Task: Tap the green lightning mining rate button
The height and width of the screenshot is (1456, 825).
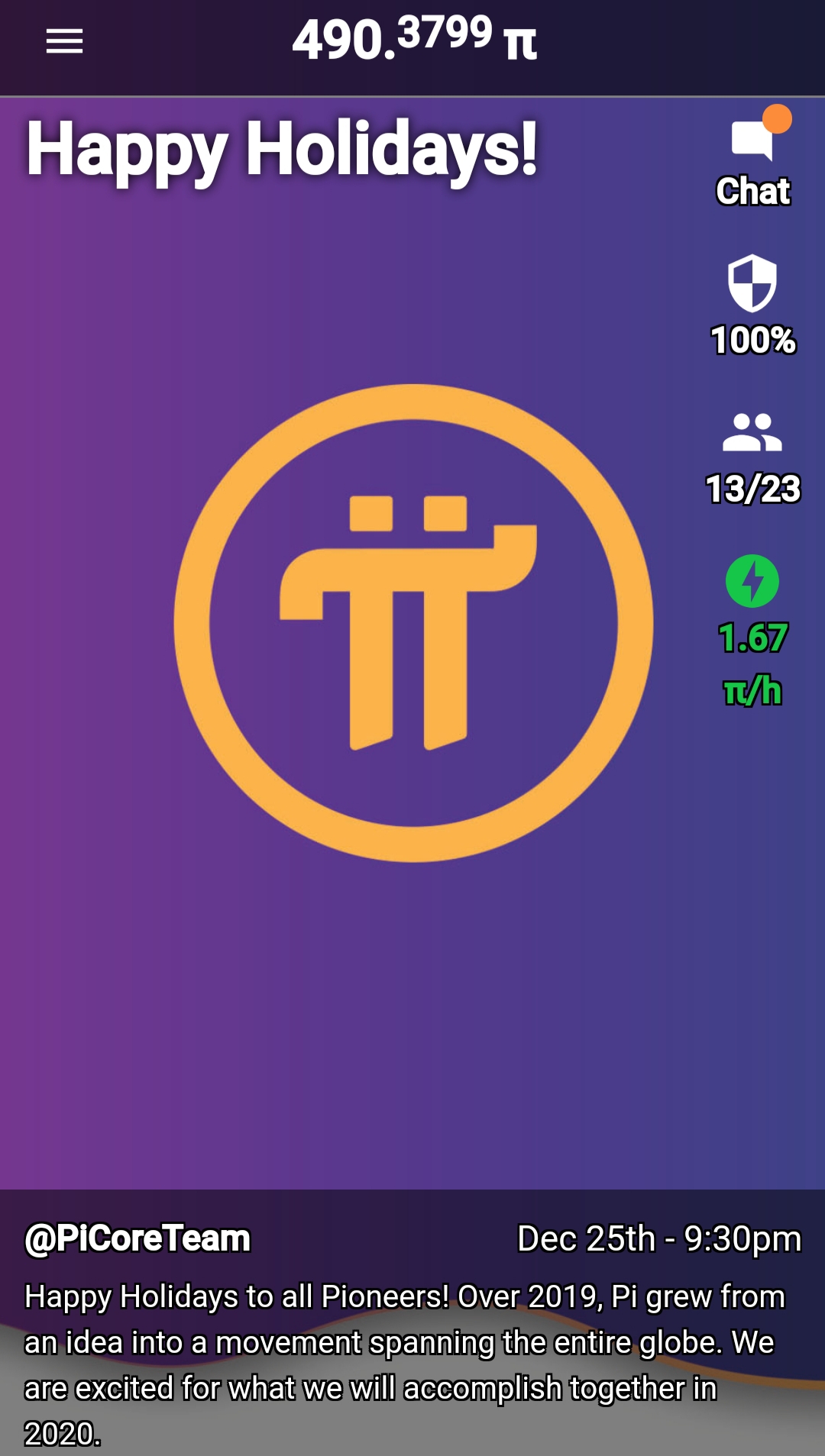Action: [752, 582]
